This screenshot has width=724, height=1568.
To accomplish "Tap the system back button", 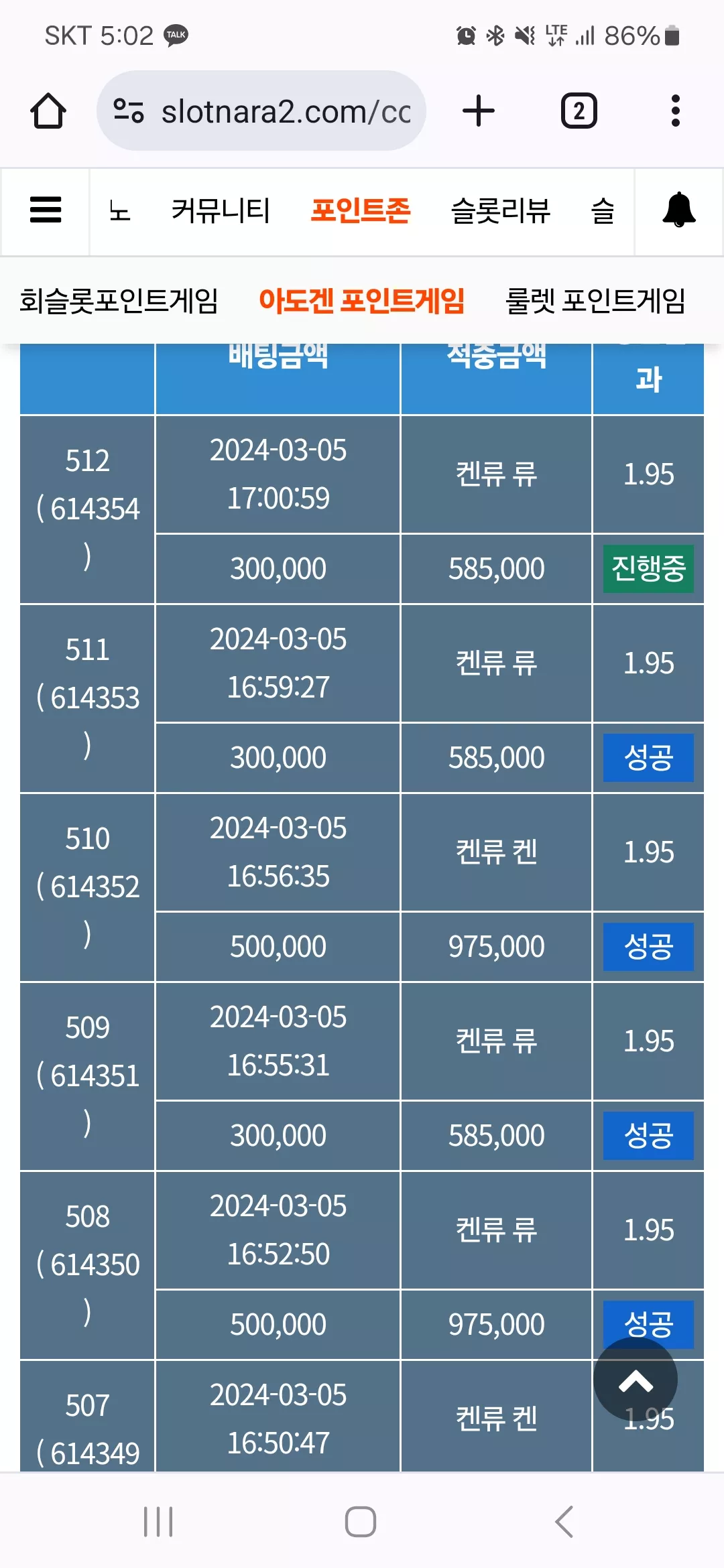I will click(x=564, y=1522).
